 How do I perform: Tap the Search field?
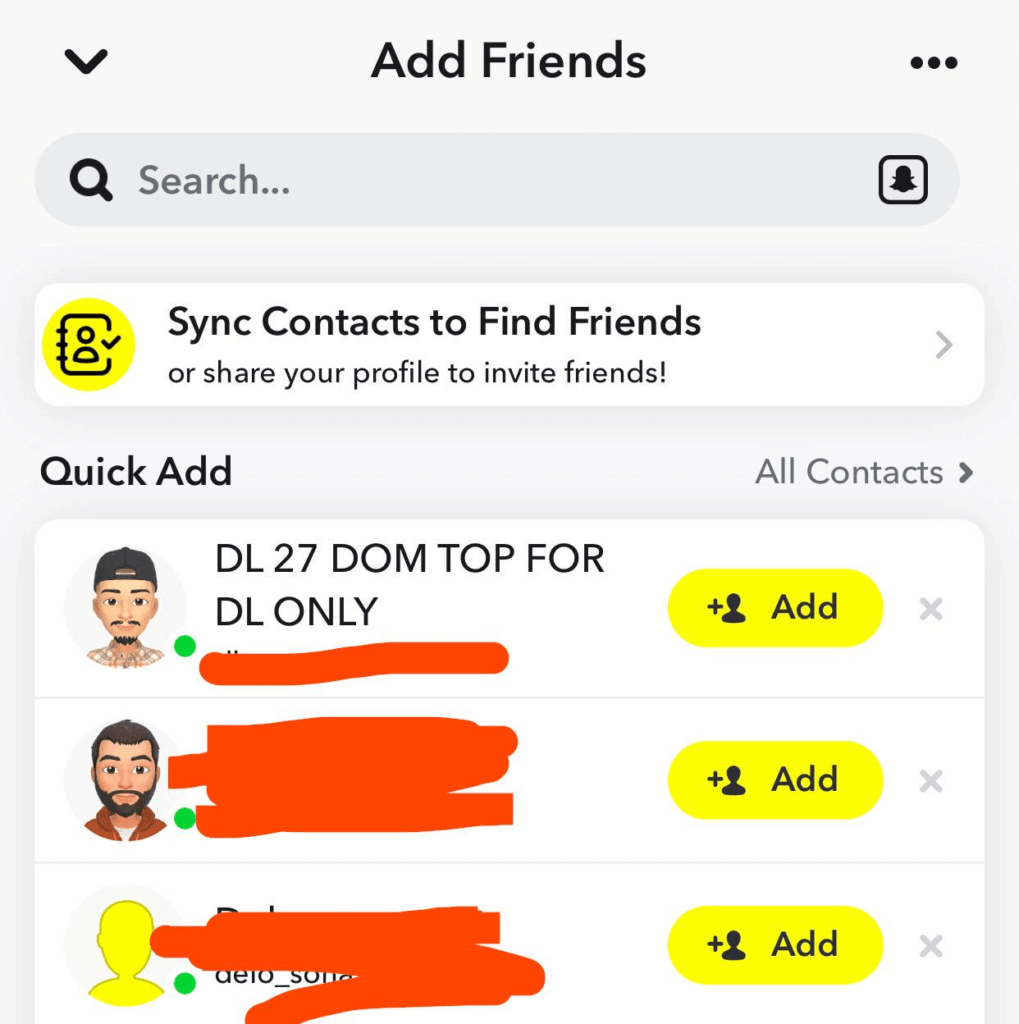[480, 181]
